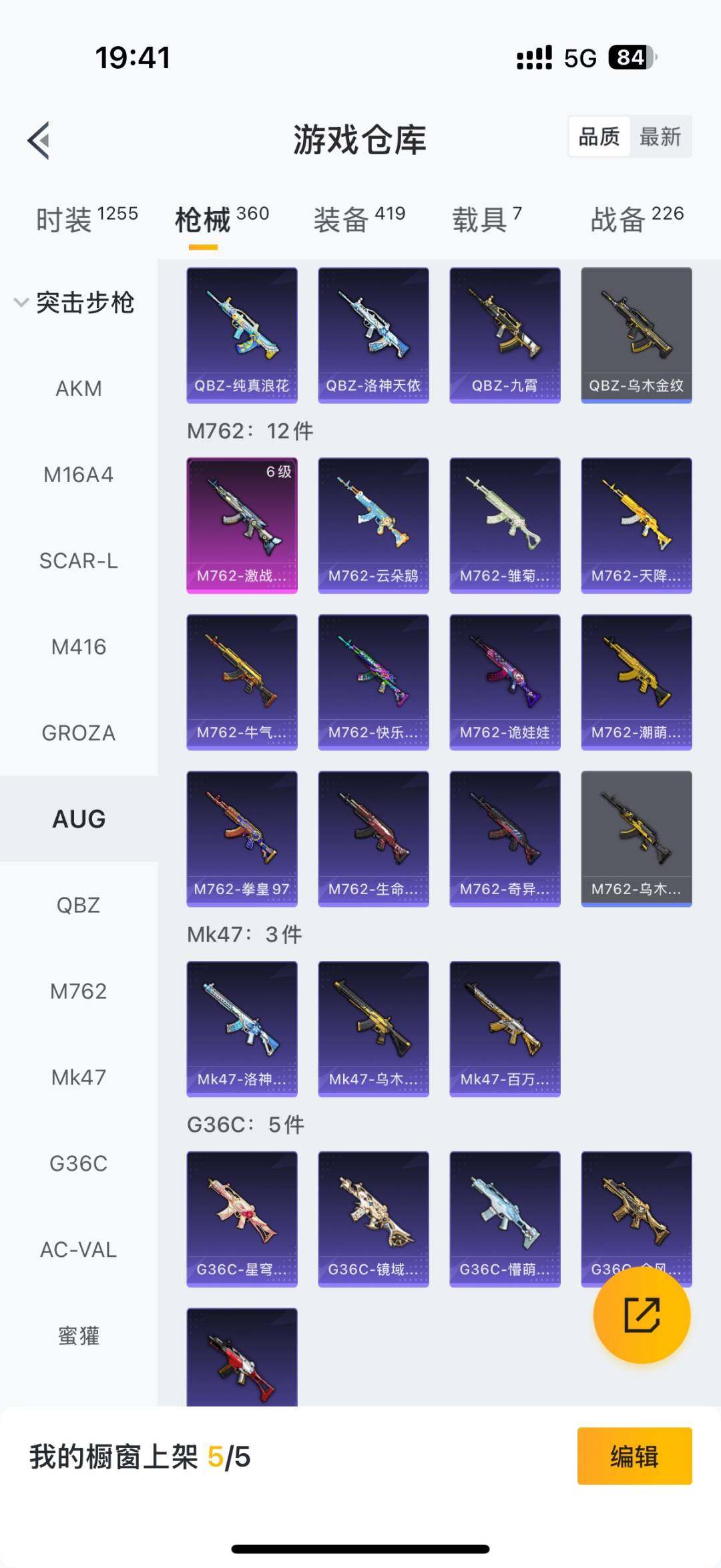Open the M762-诡娃娃 skin tile
The height and width of the screenshot is (1568, 721).
point(505,682)
